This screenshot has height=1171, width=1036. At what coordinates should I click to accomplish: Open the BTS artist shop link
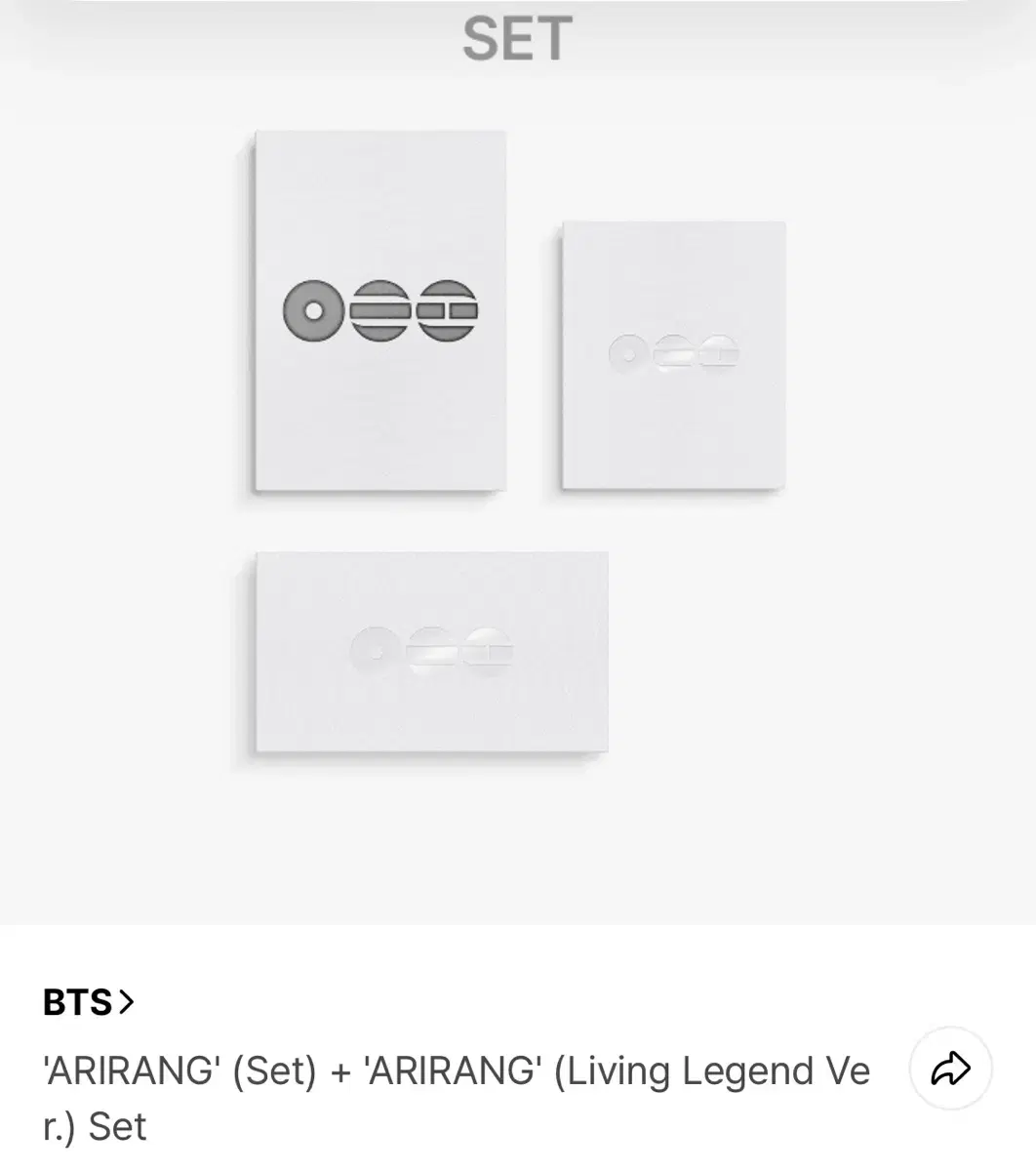click(88, 1002)
